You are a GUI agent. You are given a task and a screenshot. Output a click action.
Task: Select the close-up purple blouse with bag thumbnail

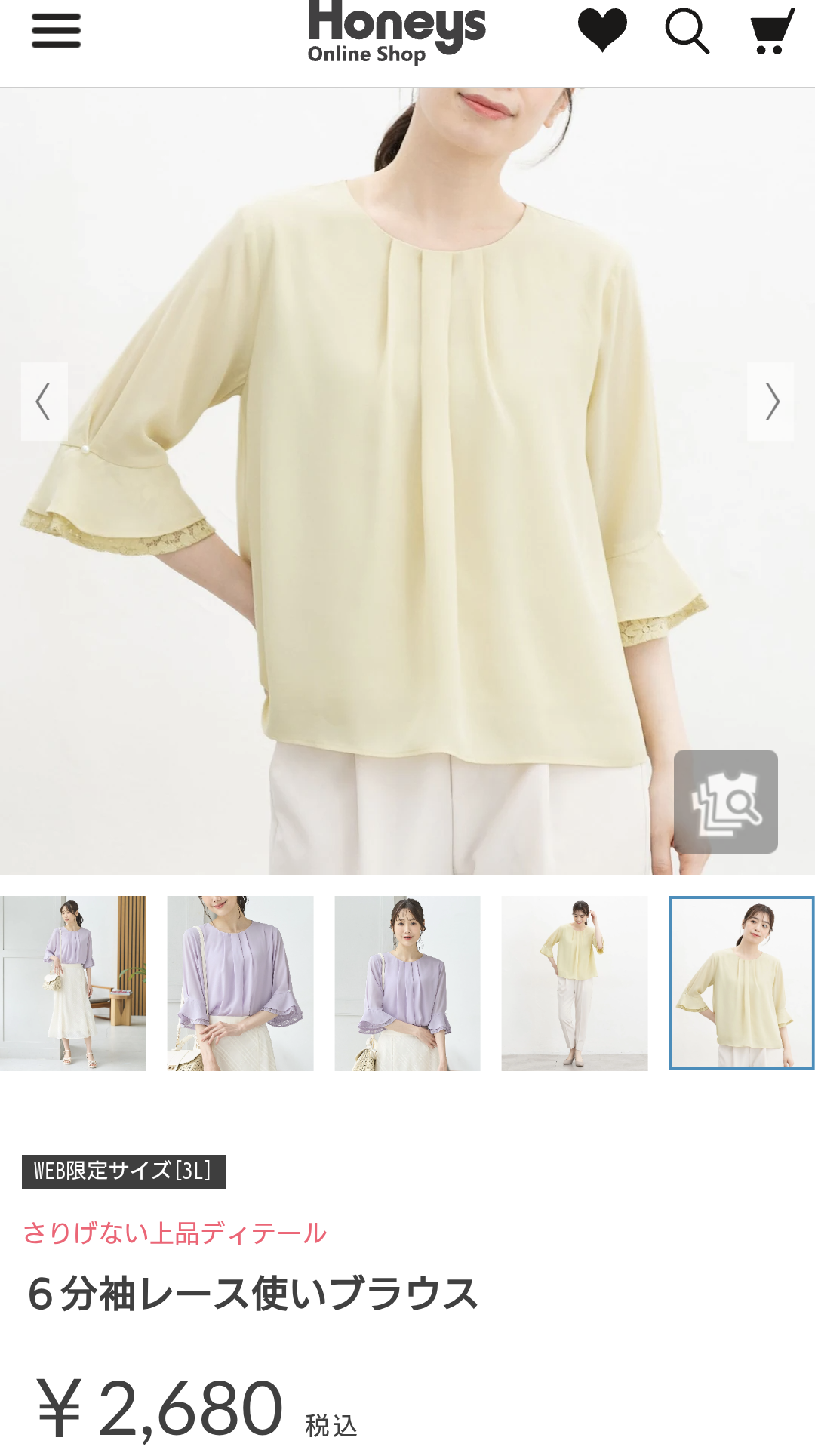pos(240,983)
